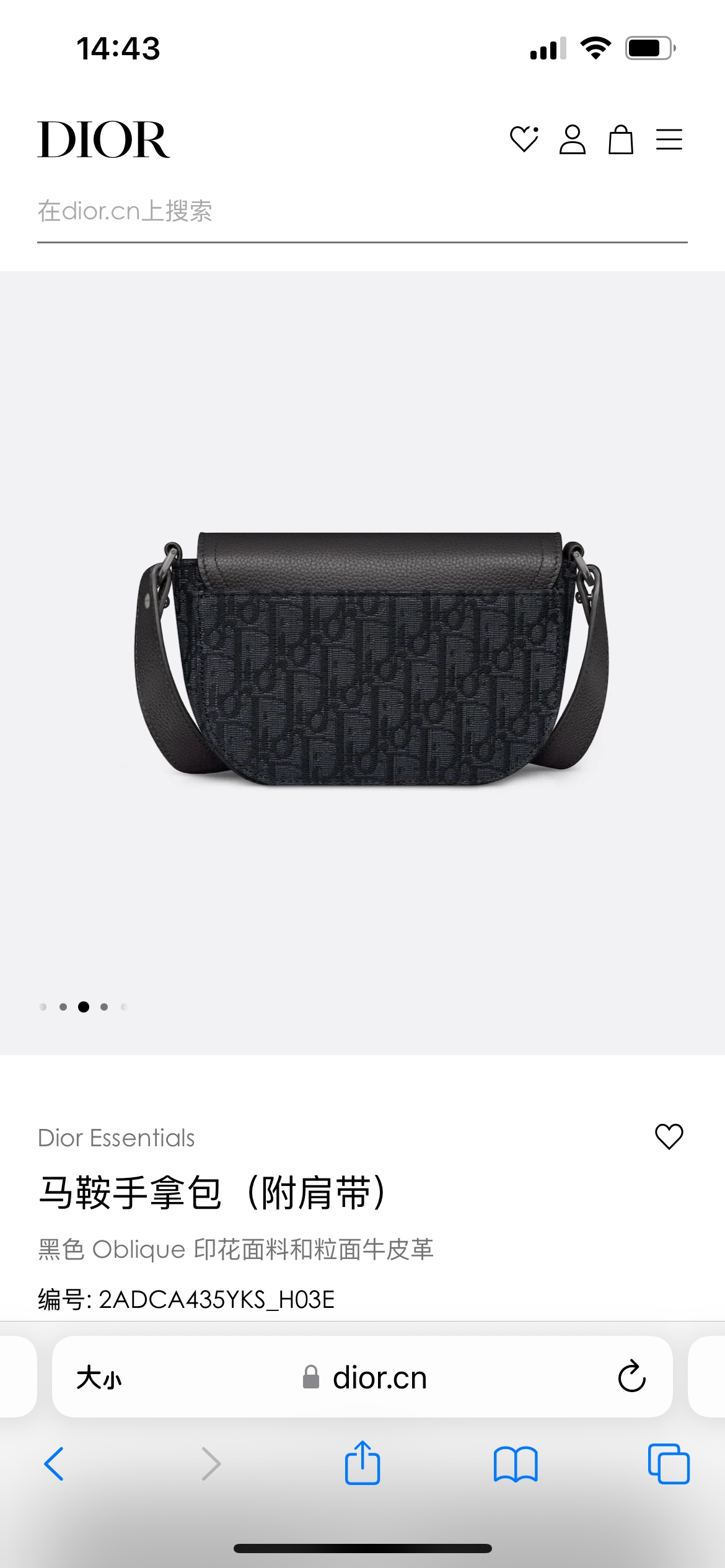Go to the DIOR home logo
Viewport: 725px width, 1568px height.
pos(103,140)
